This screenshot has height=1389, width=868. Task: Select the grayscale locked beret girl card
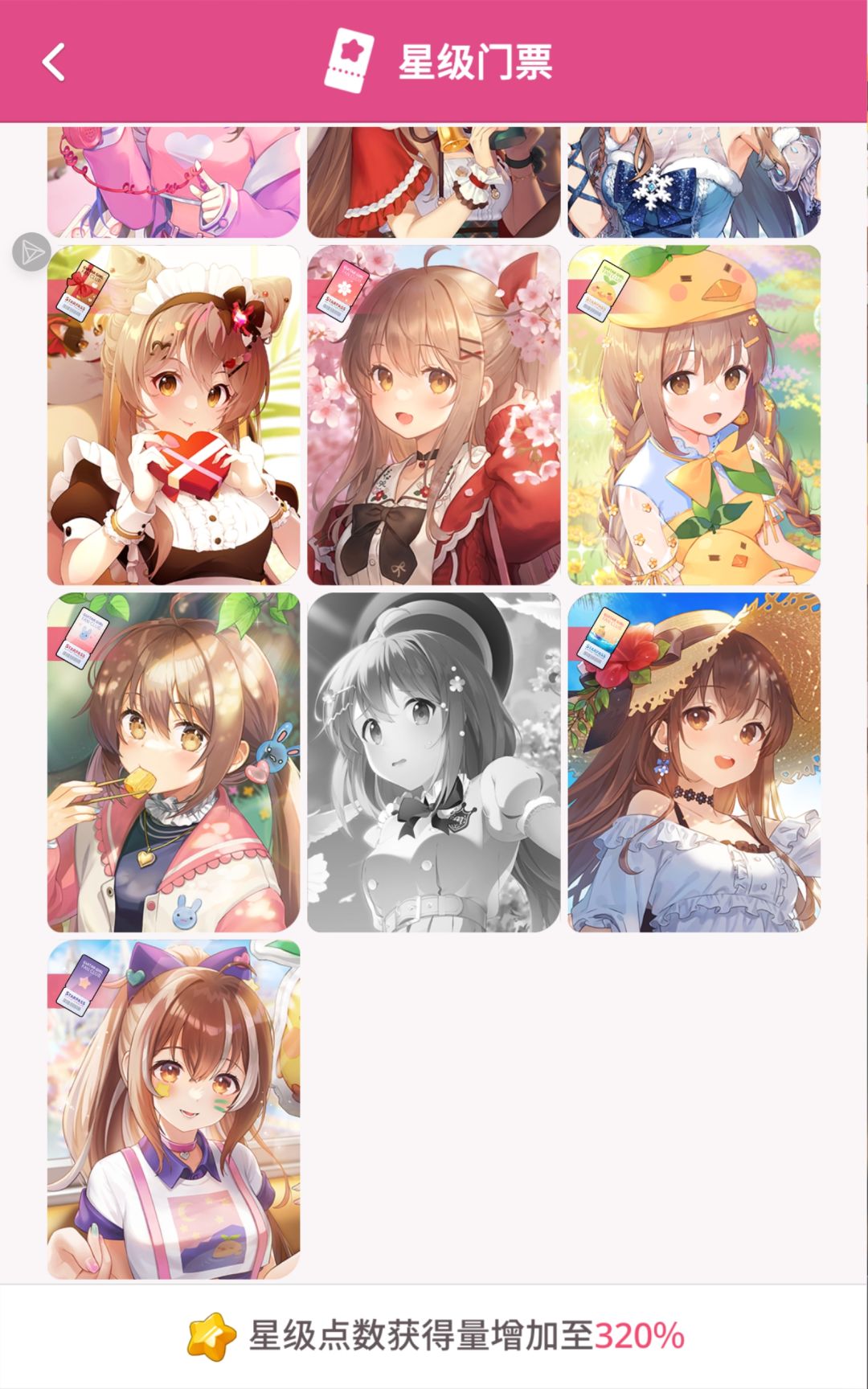click(434, 763)
